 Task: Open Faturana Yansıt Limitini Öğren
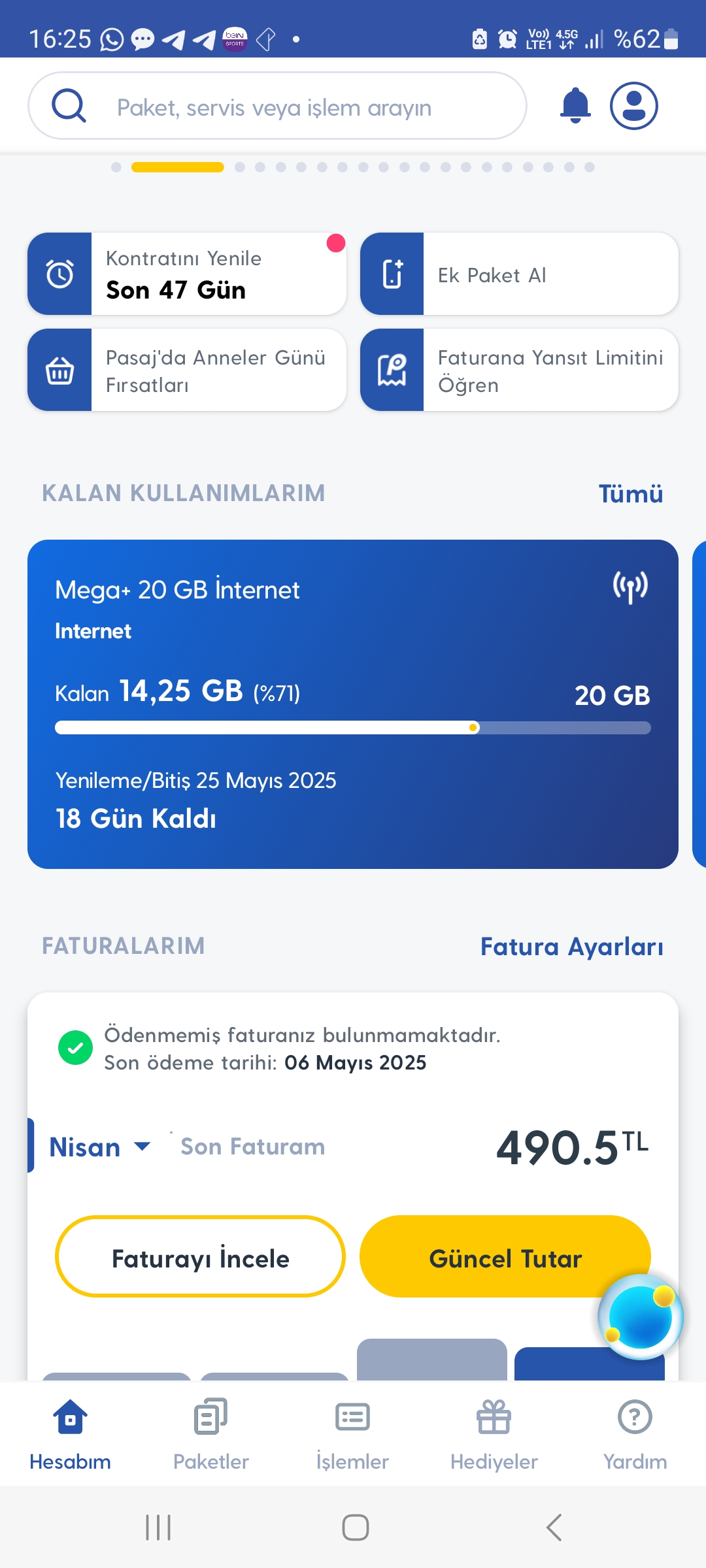pos(519,370)
